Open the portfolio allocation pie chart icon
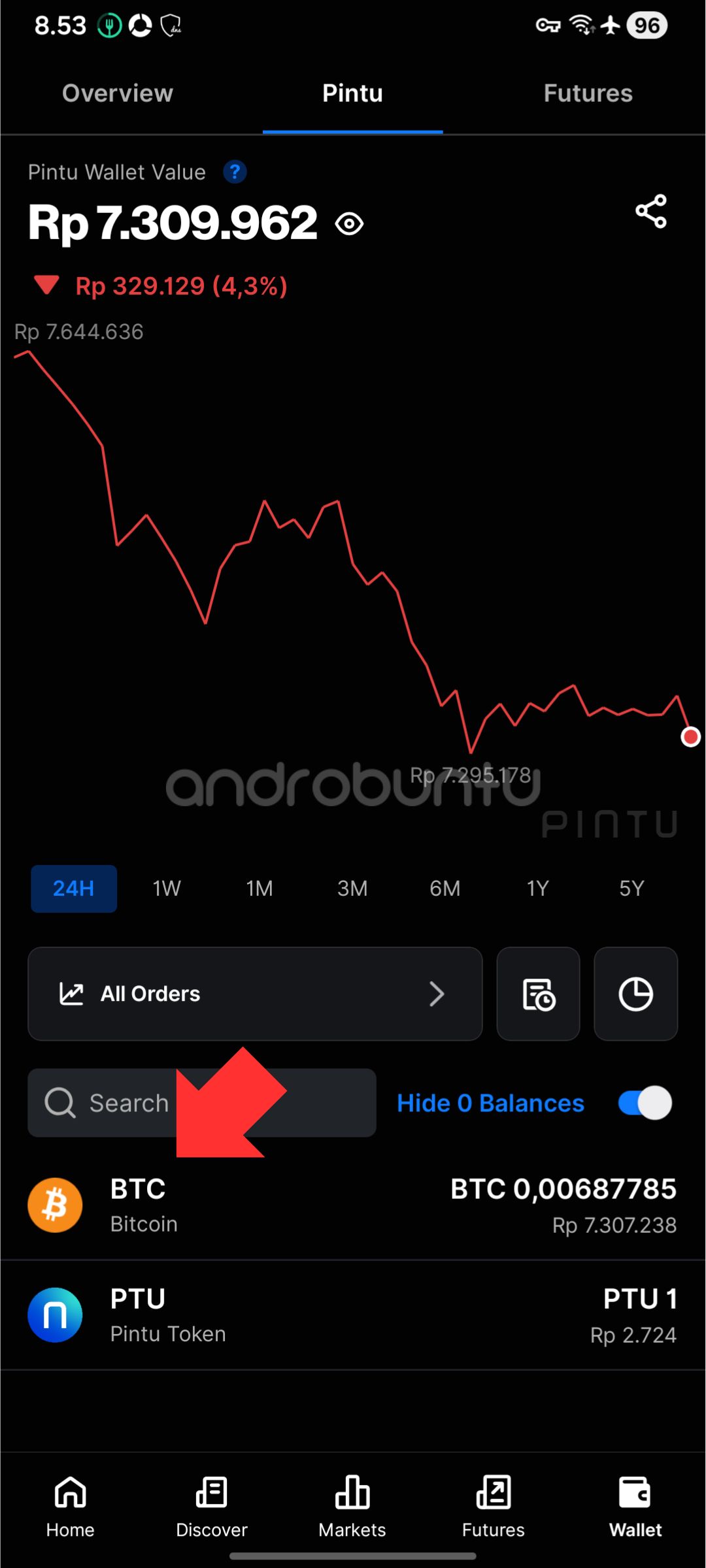The height and width of the screenshot is (1568, 706). coord(635,994)
